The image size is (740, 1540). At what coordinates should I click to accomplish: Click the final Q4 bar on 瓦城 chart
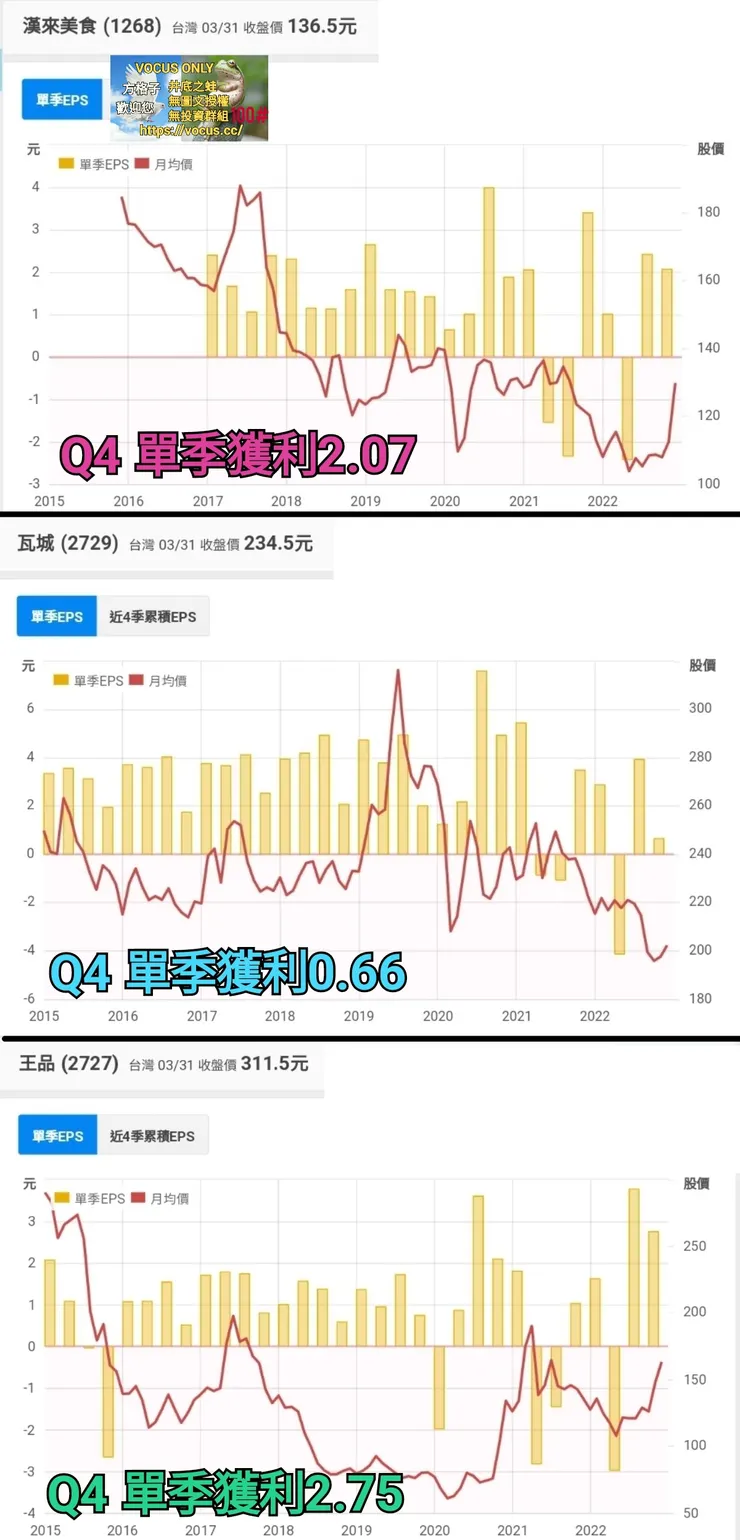[x=660, y=845]
